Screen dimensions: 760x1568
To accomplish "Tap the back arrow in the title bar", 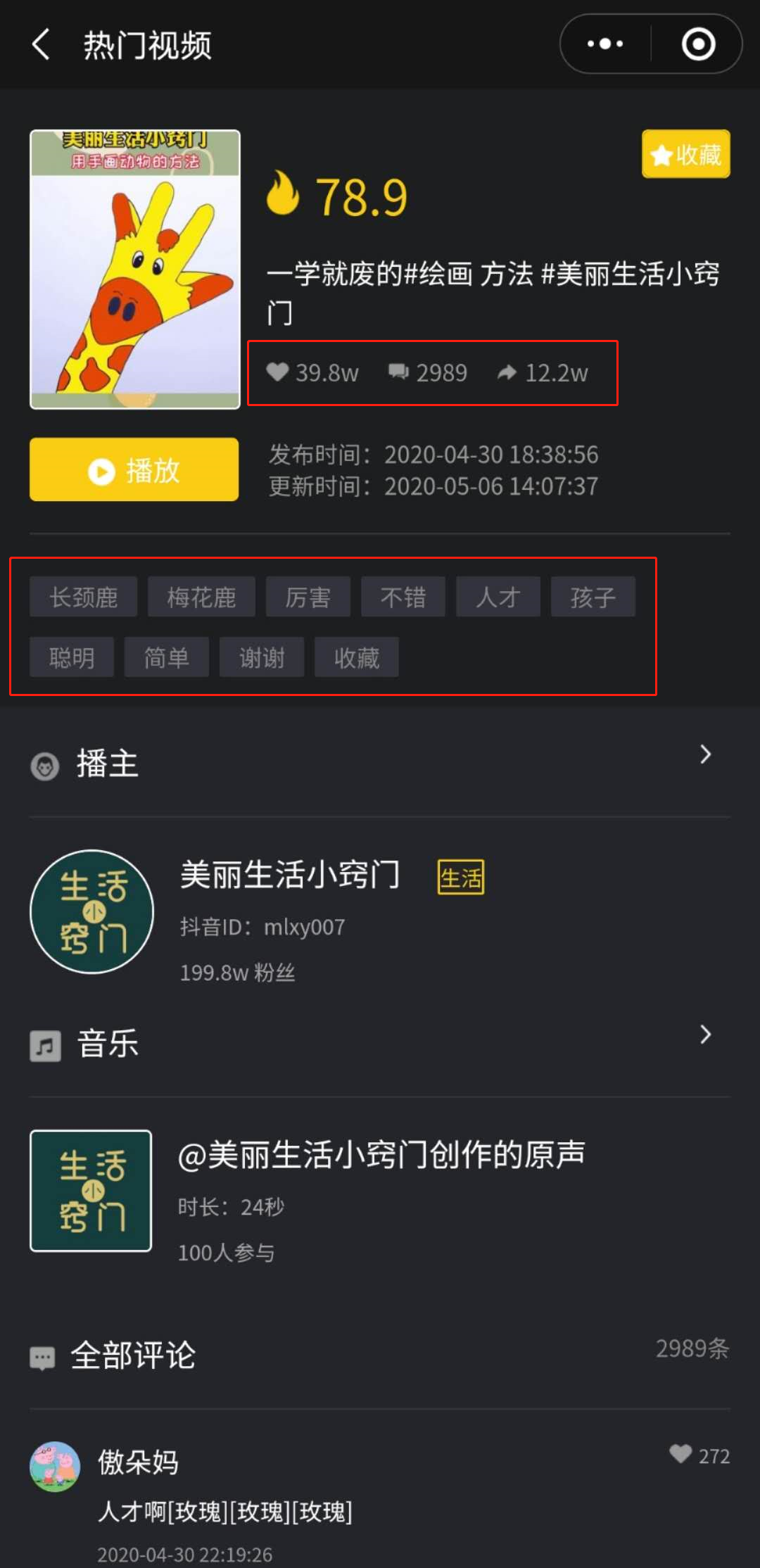I will [40, 44].
